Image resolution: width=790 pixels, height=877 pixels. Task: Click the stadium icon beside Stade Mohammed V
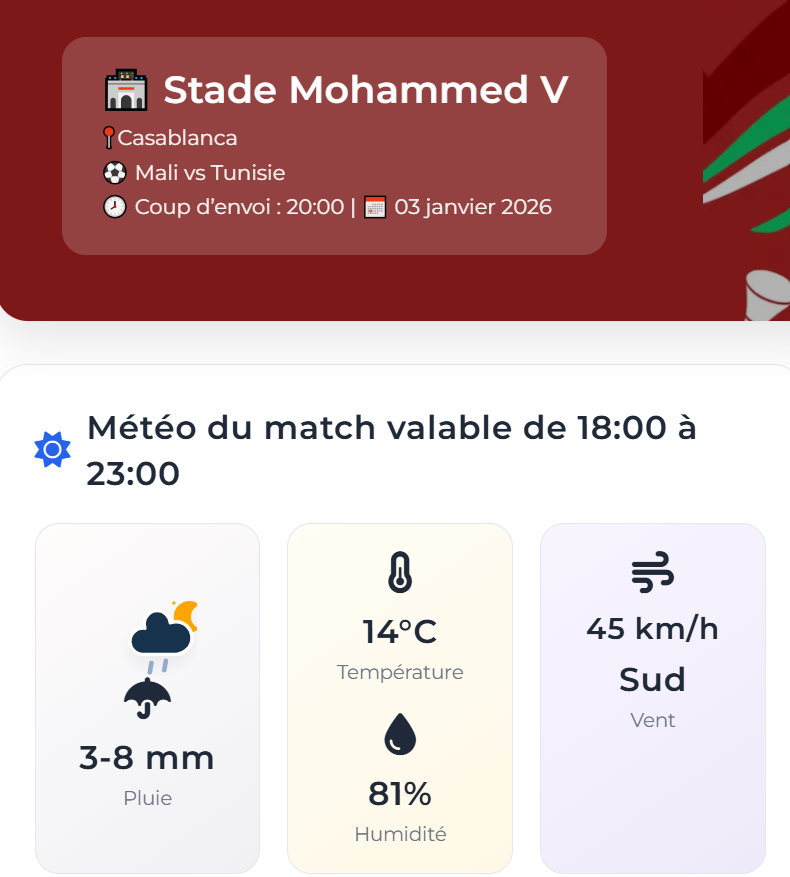click(x=126, y=89)
